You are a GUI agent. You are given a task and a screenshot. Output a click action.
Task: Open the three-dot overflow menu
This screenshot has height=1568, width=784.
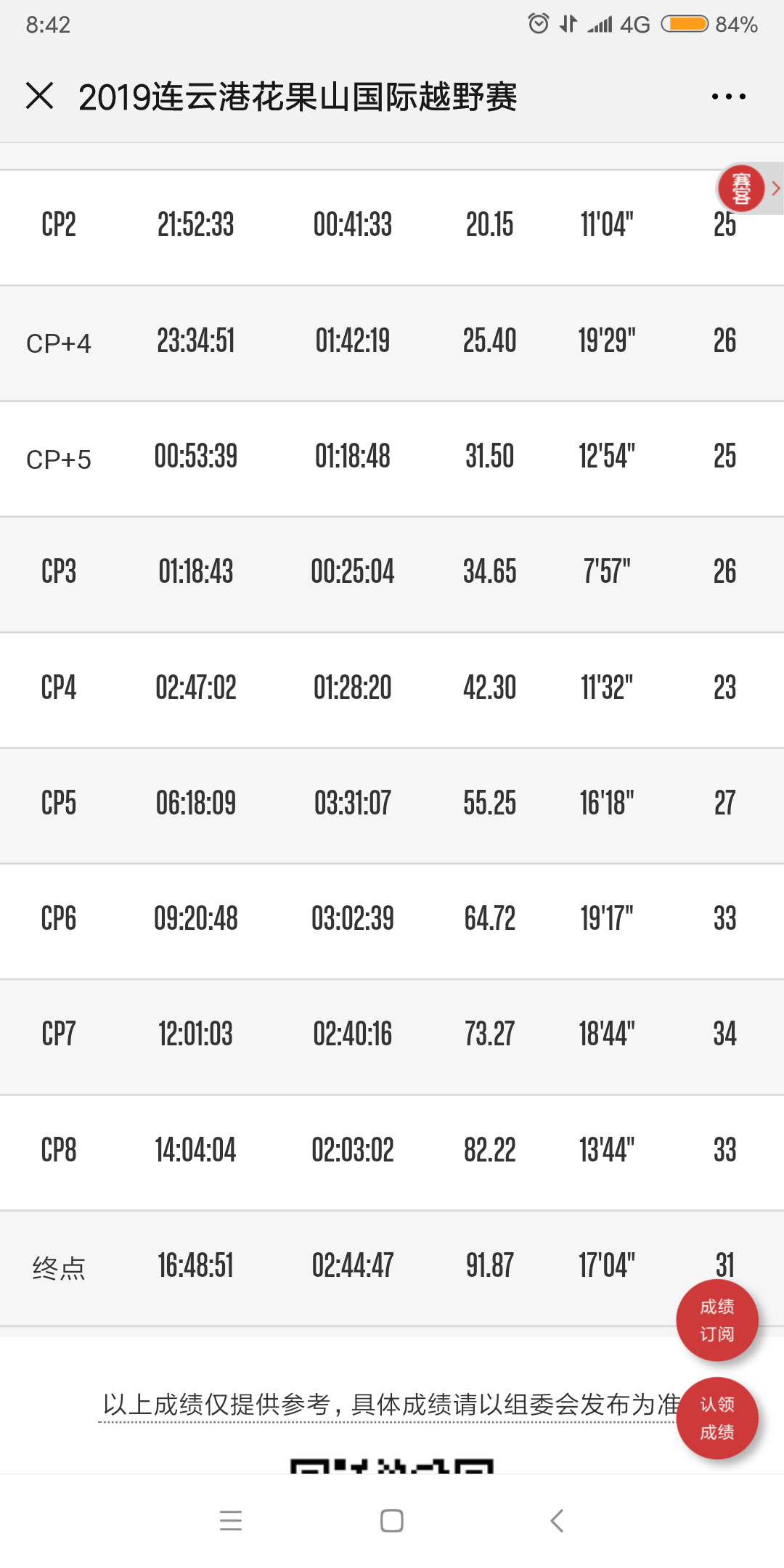tap(728, 97)
